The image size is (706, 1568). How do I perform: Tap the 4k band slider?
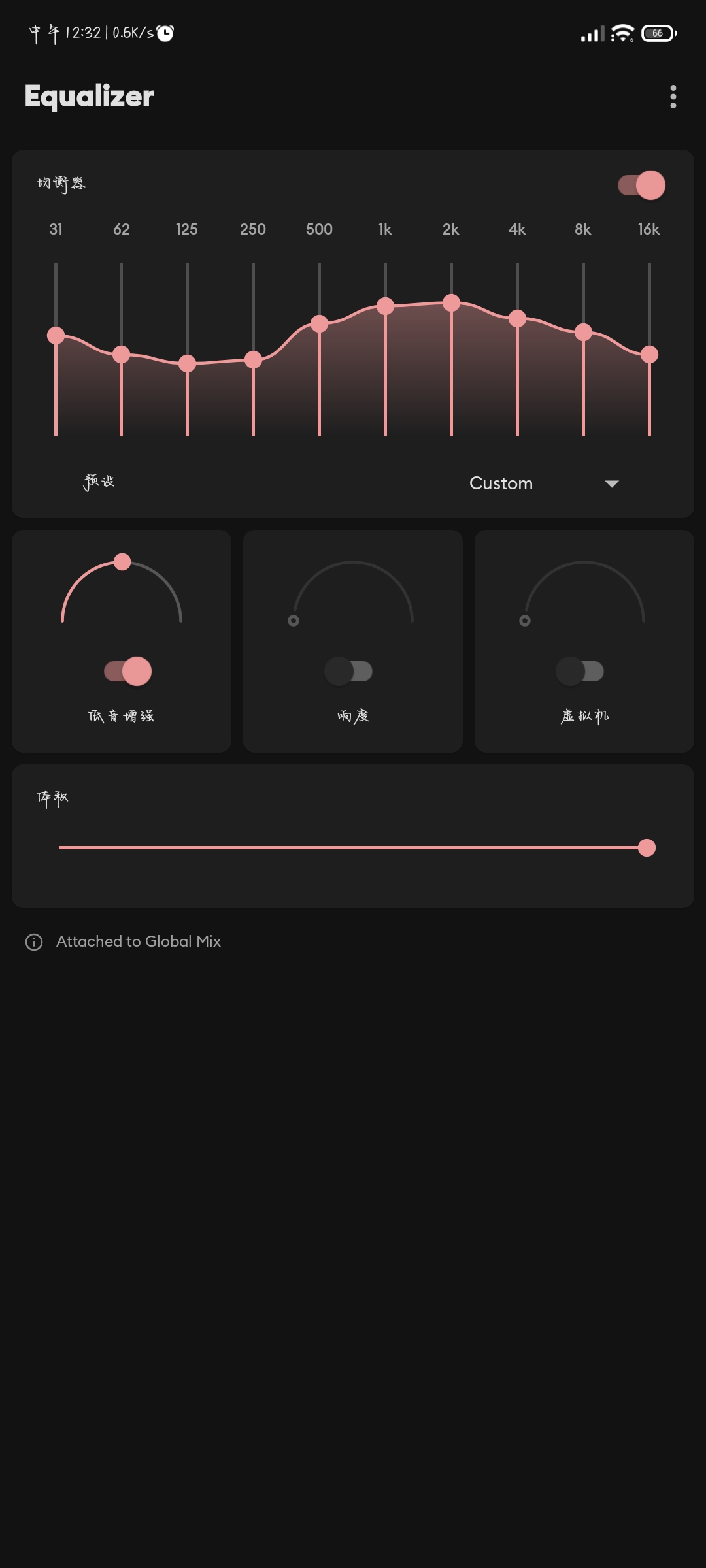517,319
